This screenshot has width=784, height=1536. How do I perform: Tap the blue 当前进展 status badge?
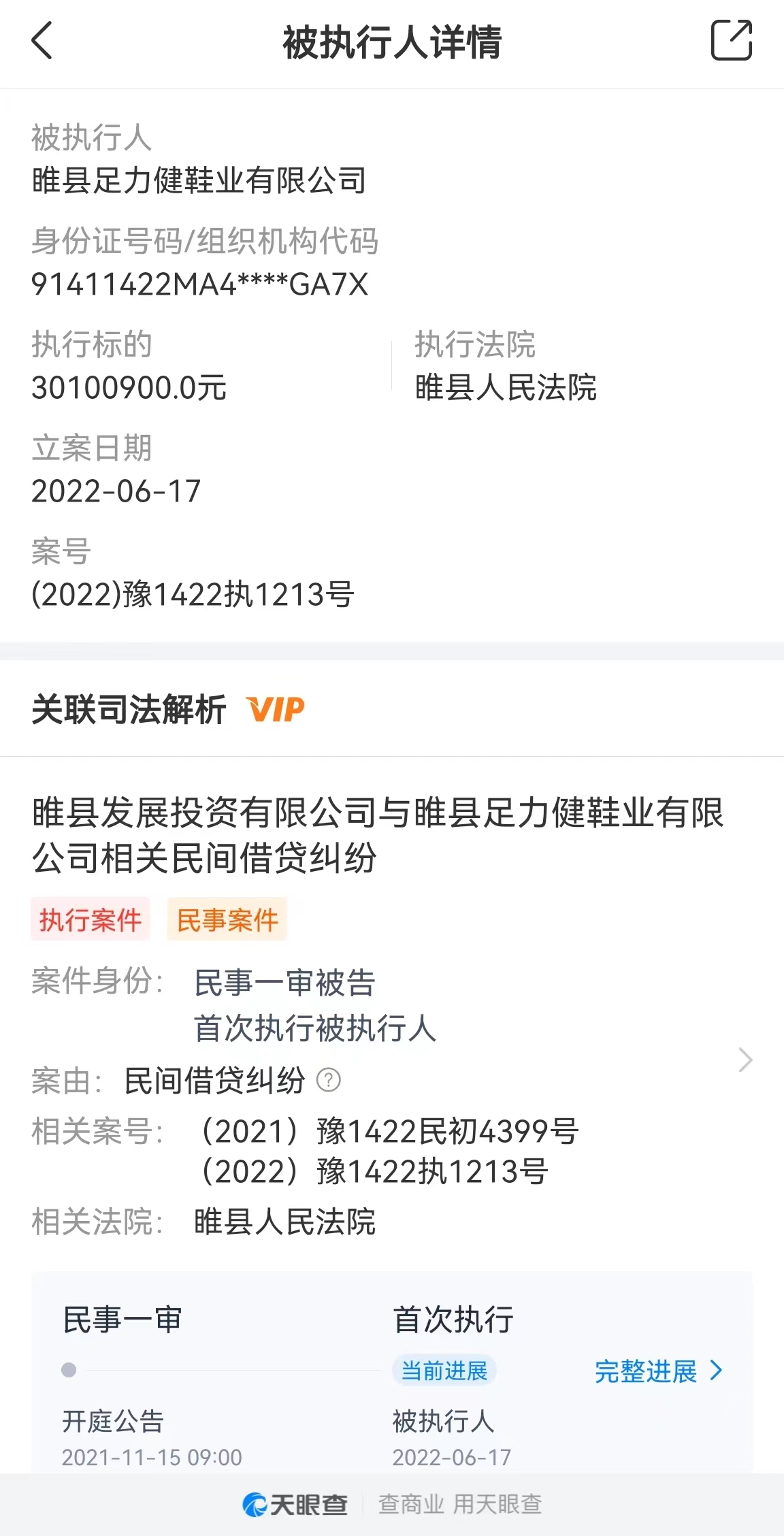click(x=444, y=1371)
